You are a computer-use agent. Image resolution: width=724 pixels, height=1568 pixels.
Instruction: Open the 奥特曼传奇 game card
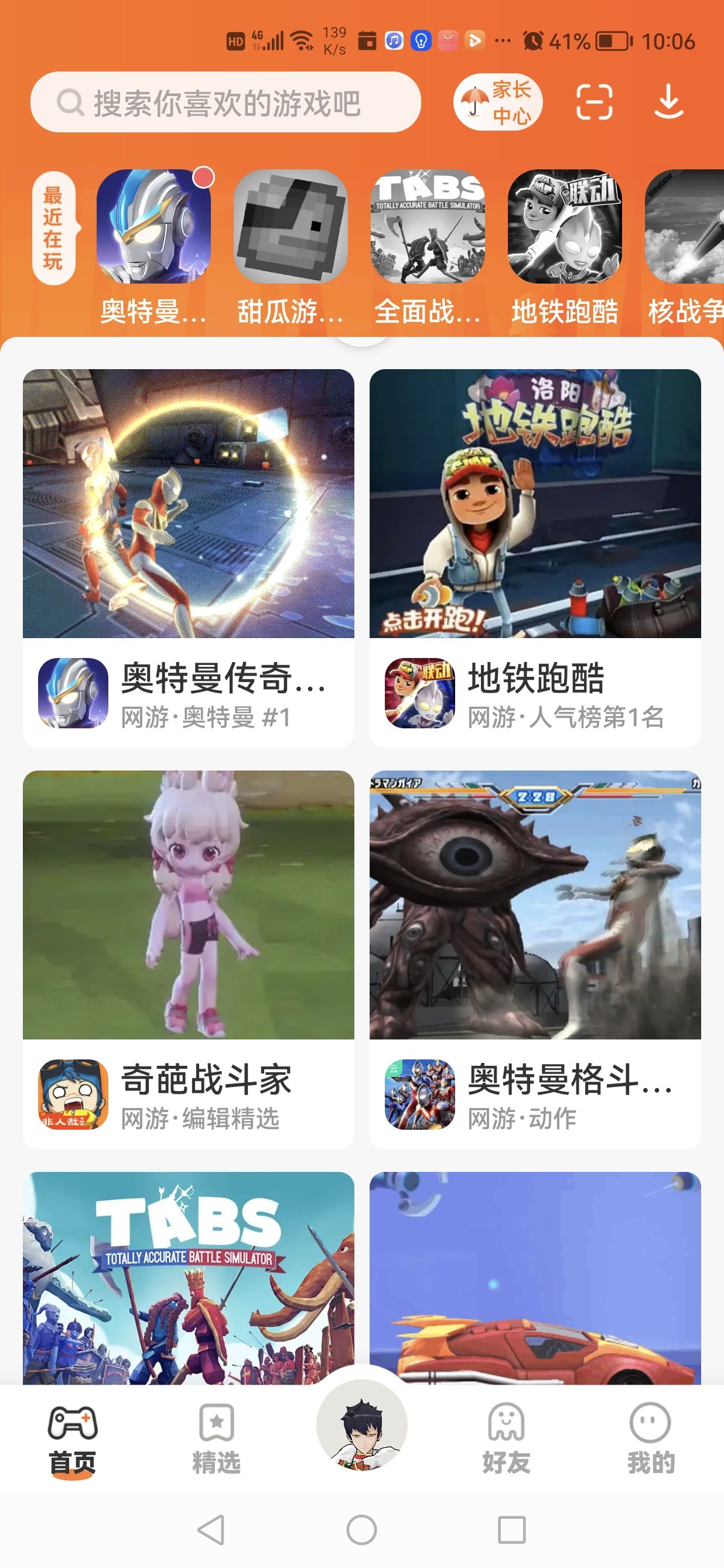(188, 558)
